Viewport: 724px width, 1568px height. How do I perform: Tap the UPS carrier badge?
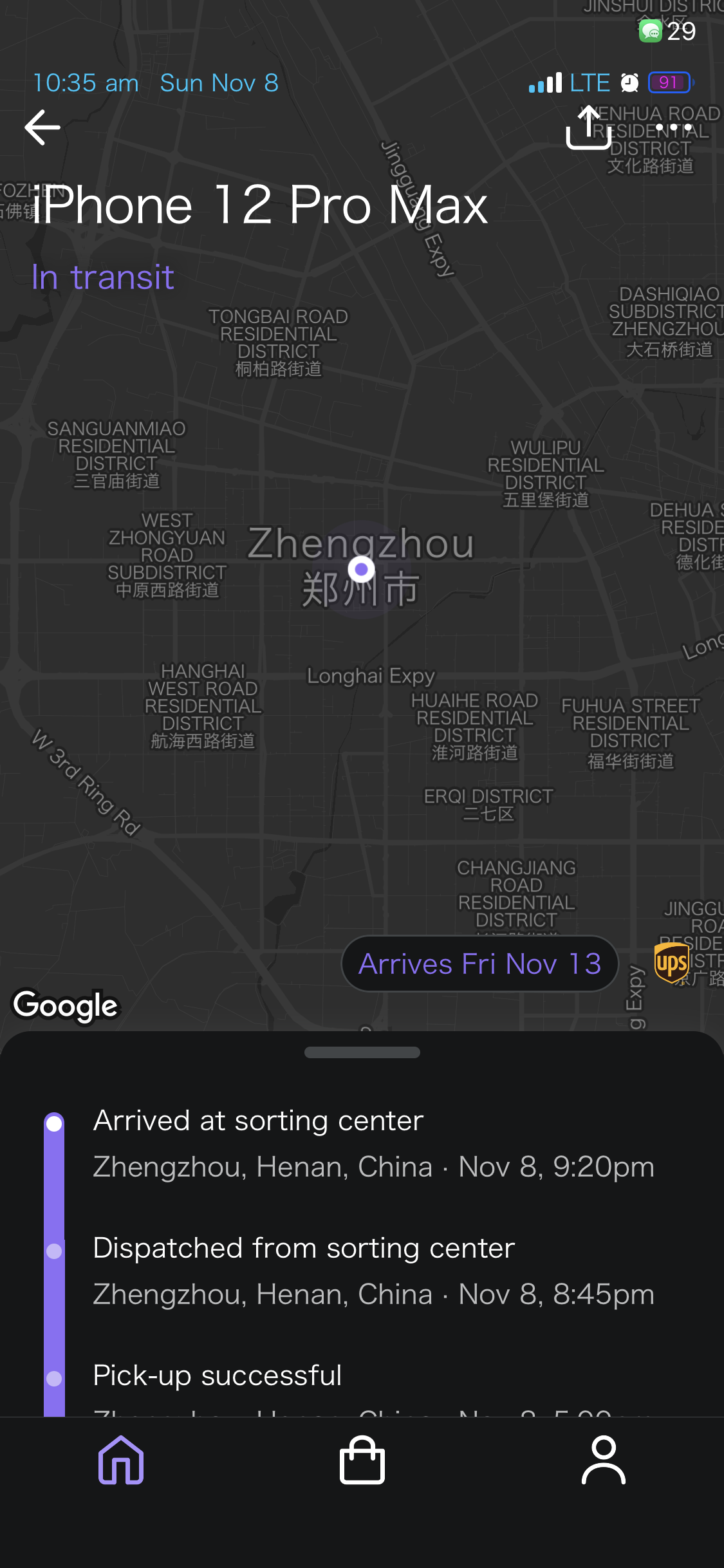[671, 963]
